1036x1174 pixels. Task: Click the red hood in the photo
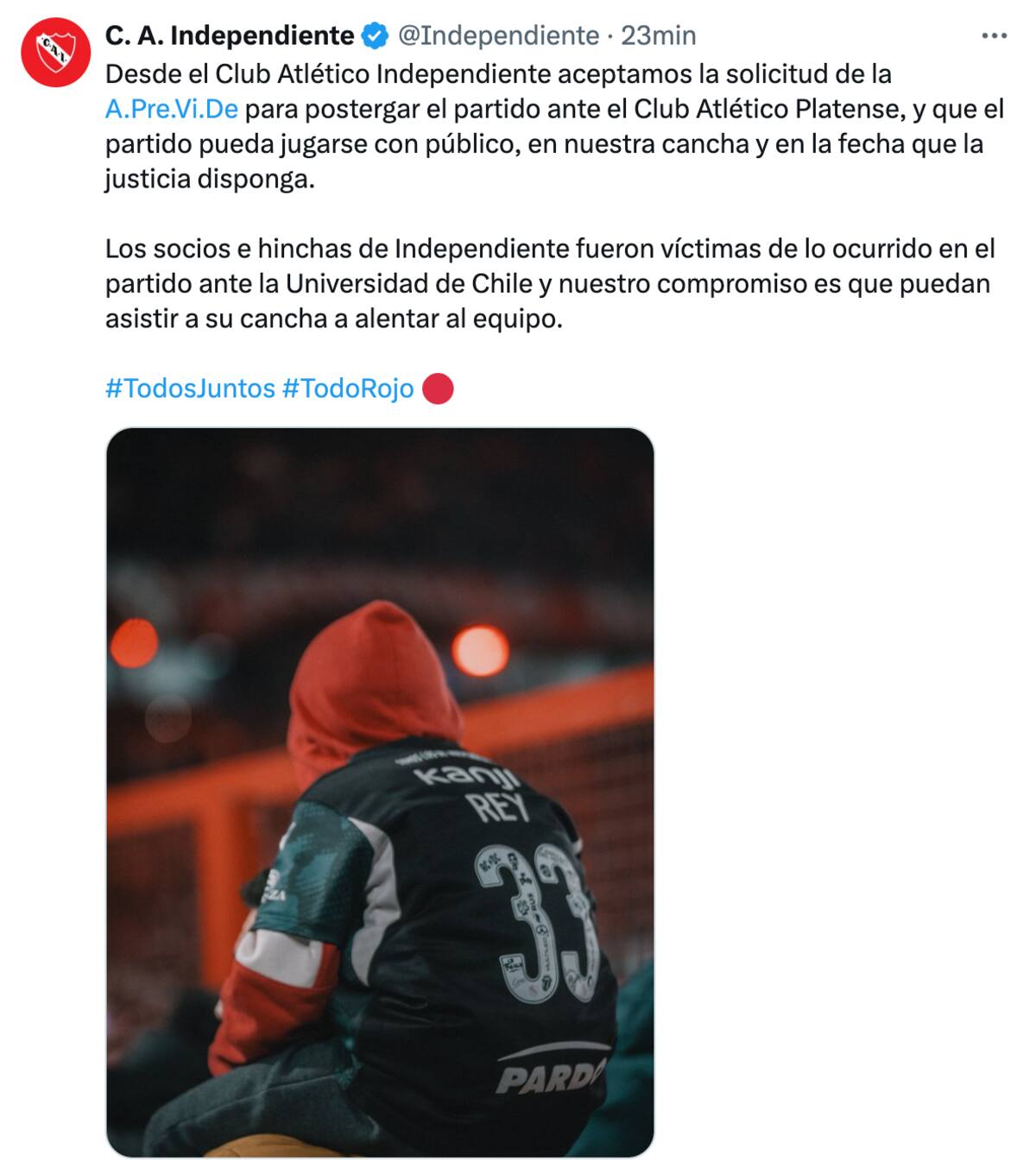coord(371,682)
